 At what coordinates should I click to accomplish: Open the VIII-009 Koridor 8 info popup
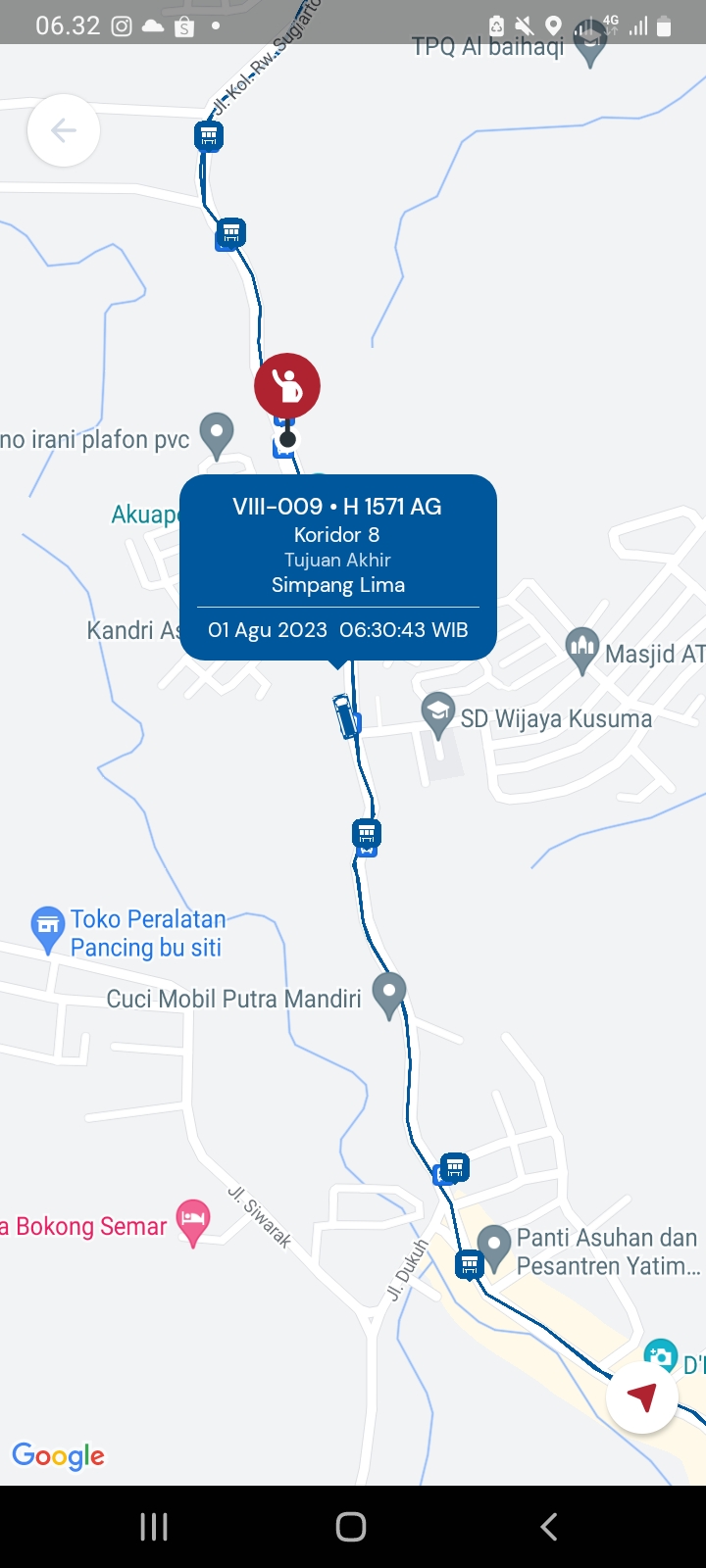pos(338,567)
